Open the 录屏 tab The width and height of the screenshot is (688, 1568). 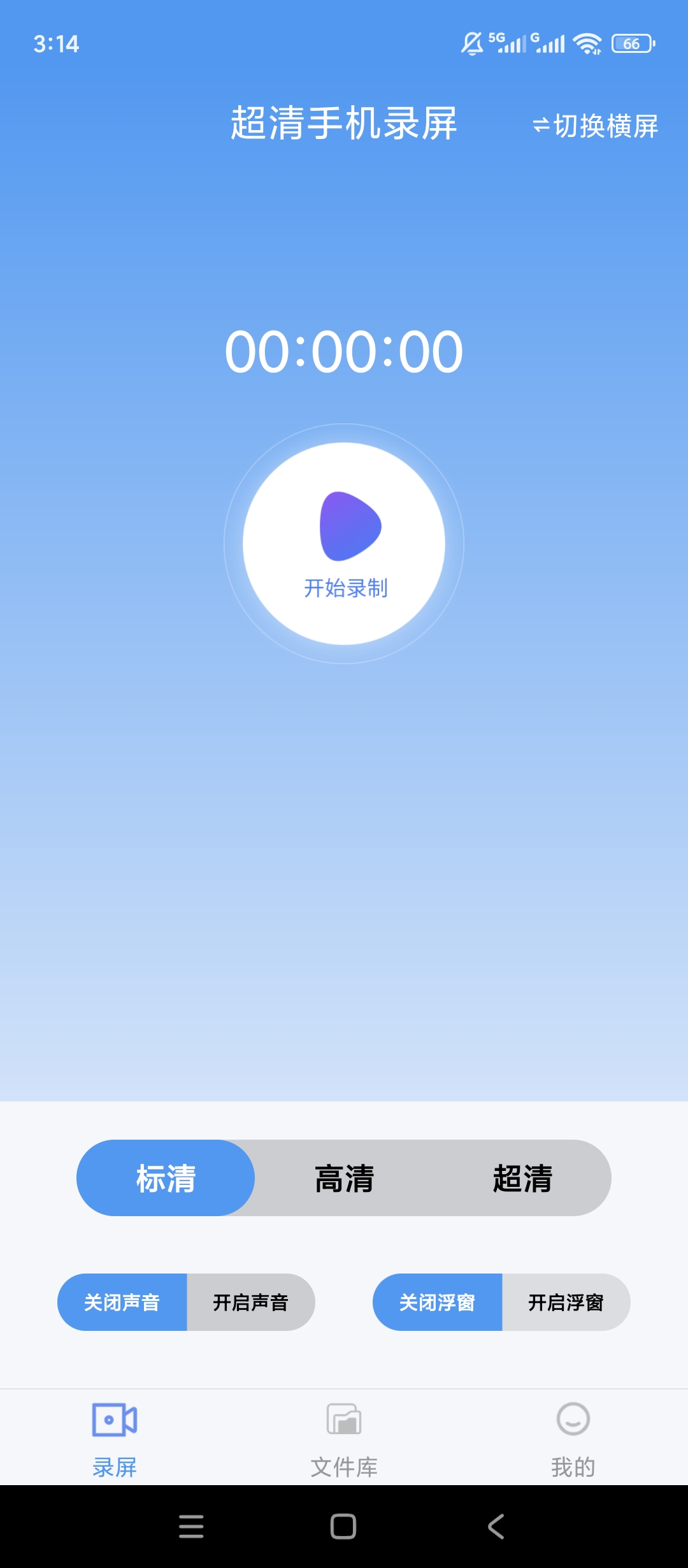(115, 1439)
